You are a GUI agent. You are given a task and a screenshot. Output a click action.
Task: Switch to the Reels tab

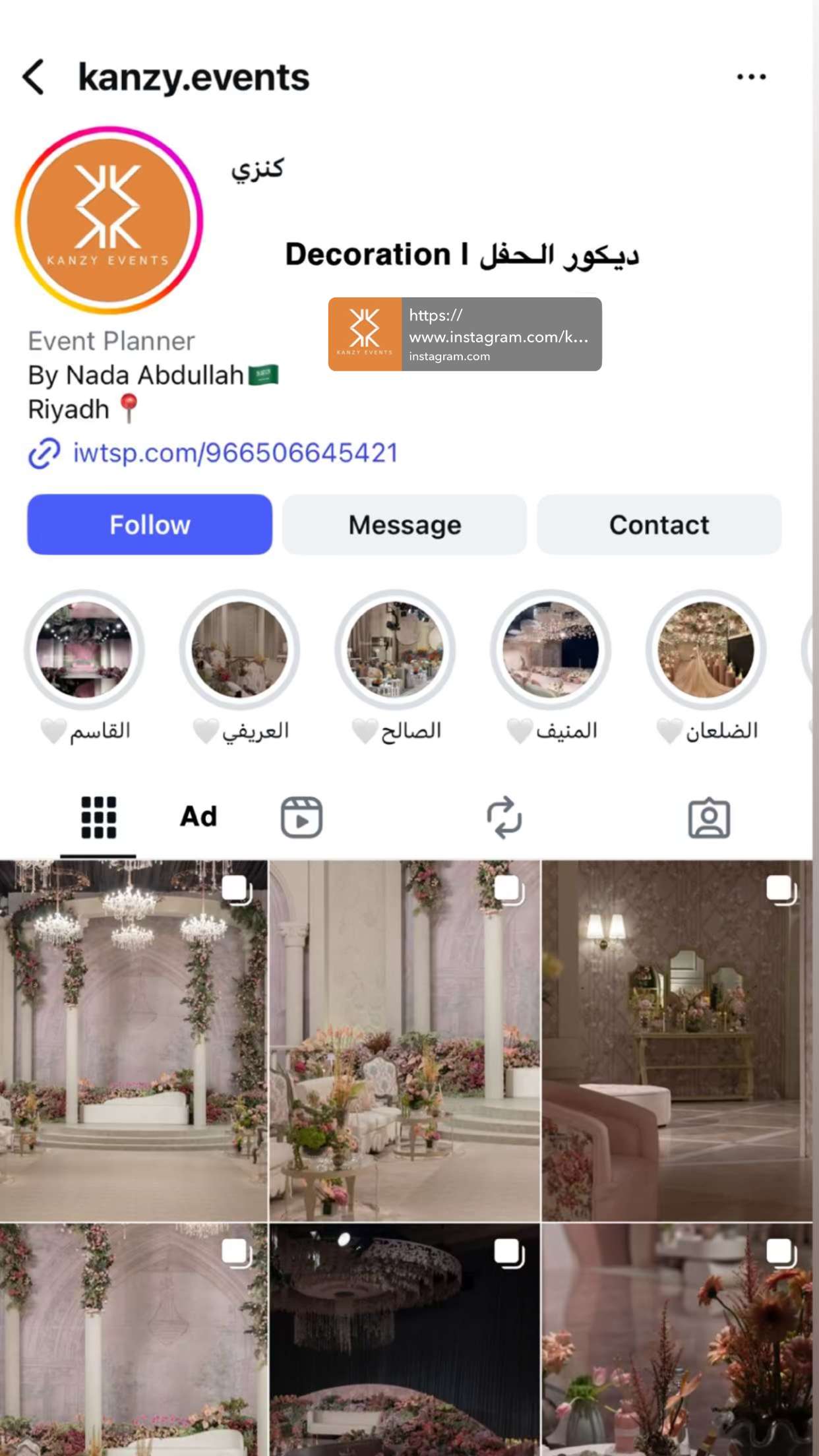point(301,818)
